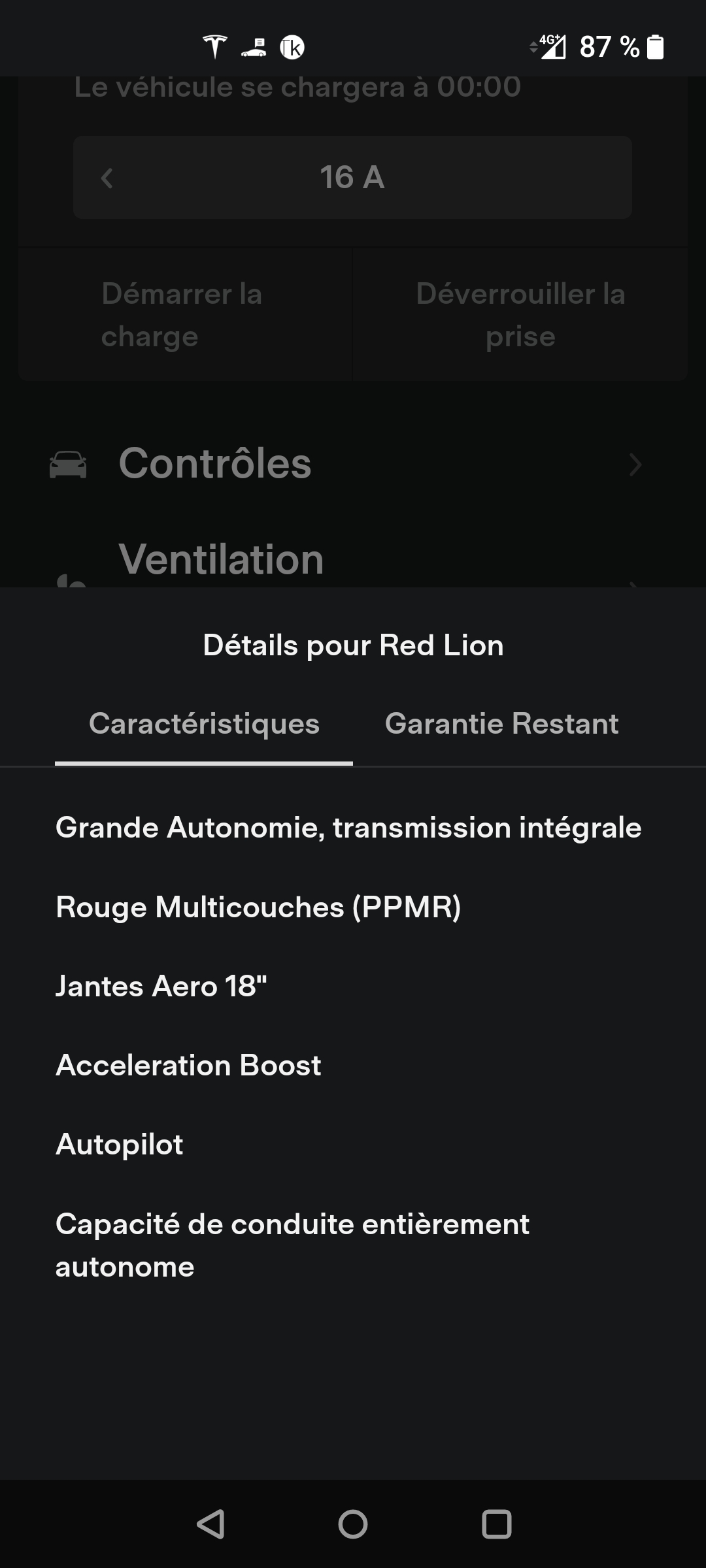Return to the home screen
Viewport: 706px width, 1568px height.
coord(353,1524)
